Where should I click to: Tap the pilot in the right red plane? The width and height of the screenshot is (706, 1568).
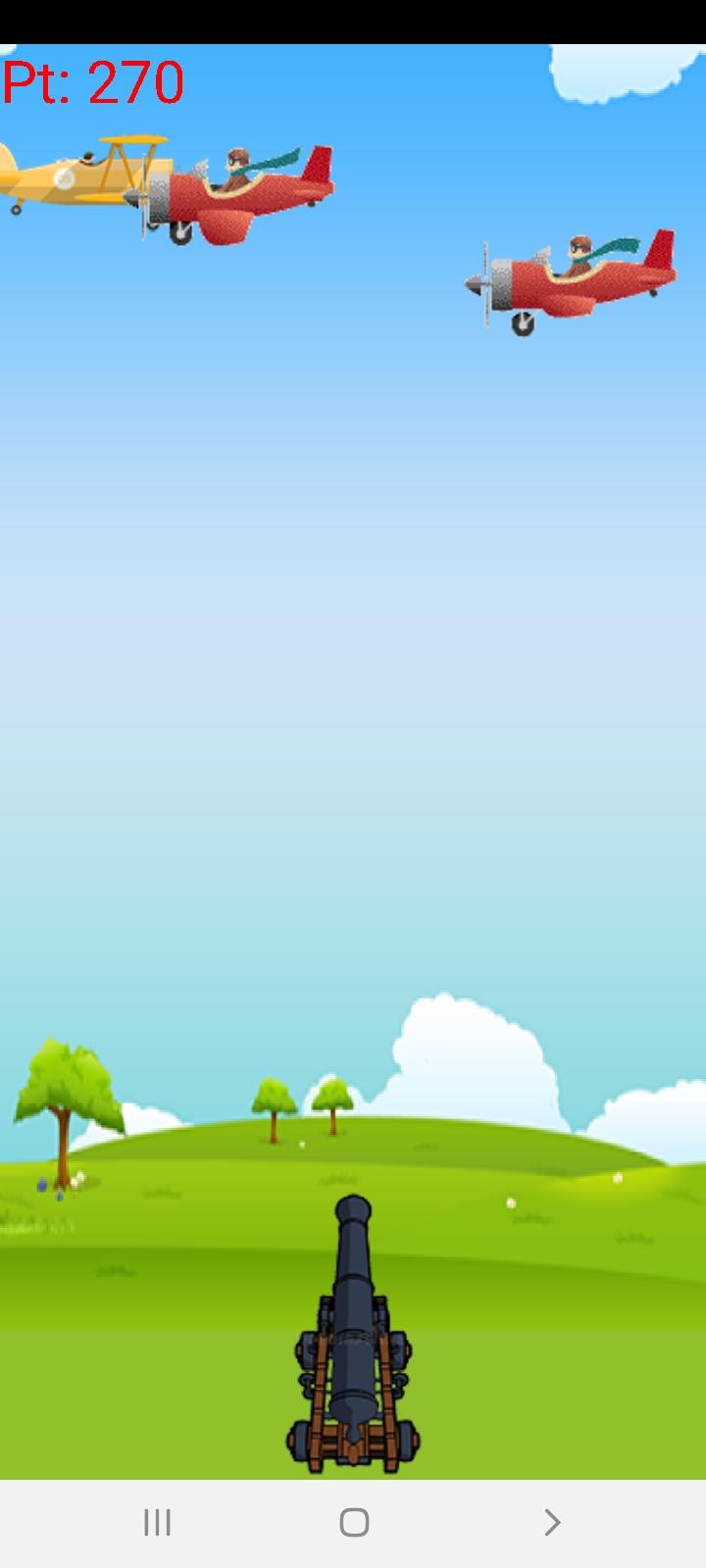[x=579, y=250]
